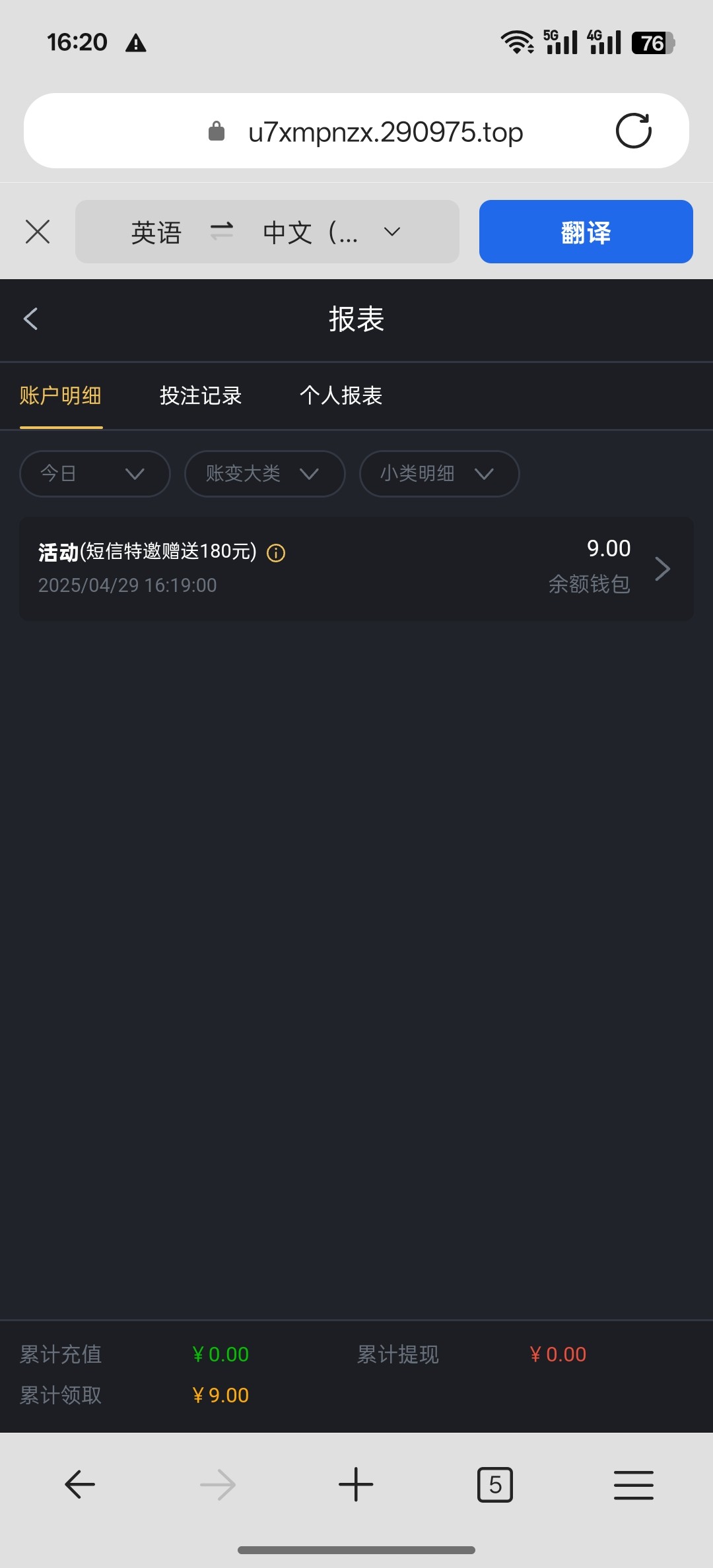Image resolution: width=713 pixels, height=1568 pixels.
Task: Open the tab switcher showing 5 tabs
Action: coord(494,1485)
